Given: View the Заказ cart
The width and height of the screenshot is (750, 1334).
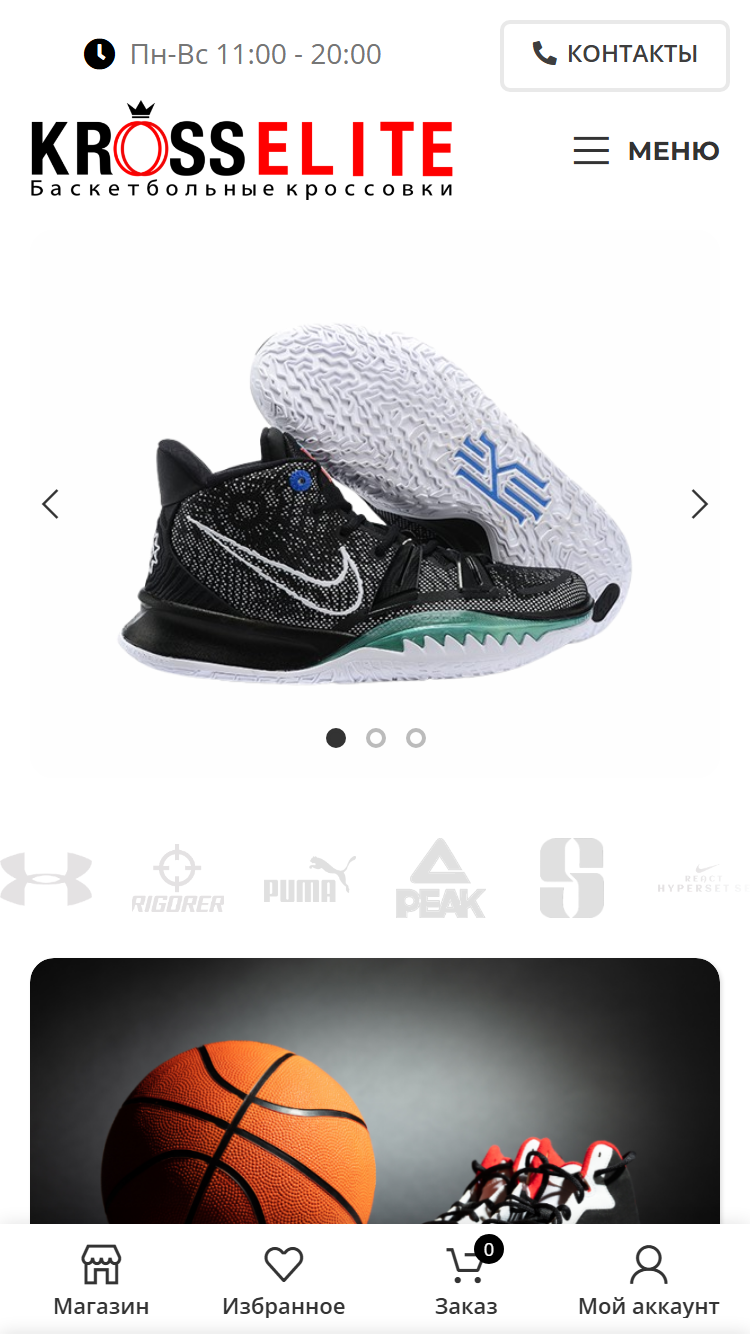Looking at the screenshot, I should (x=466, y=1280).
